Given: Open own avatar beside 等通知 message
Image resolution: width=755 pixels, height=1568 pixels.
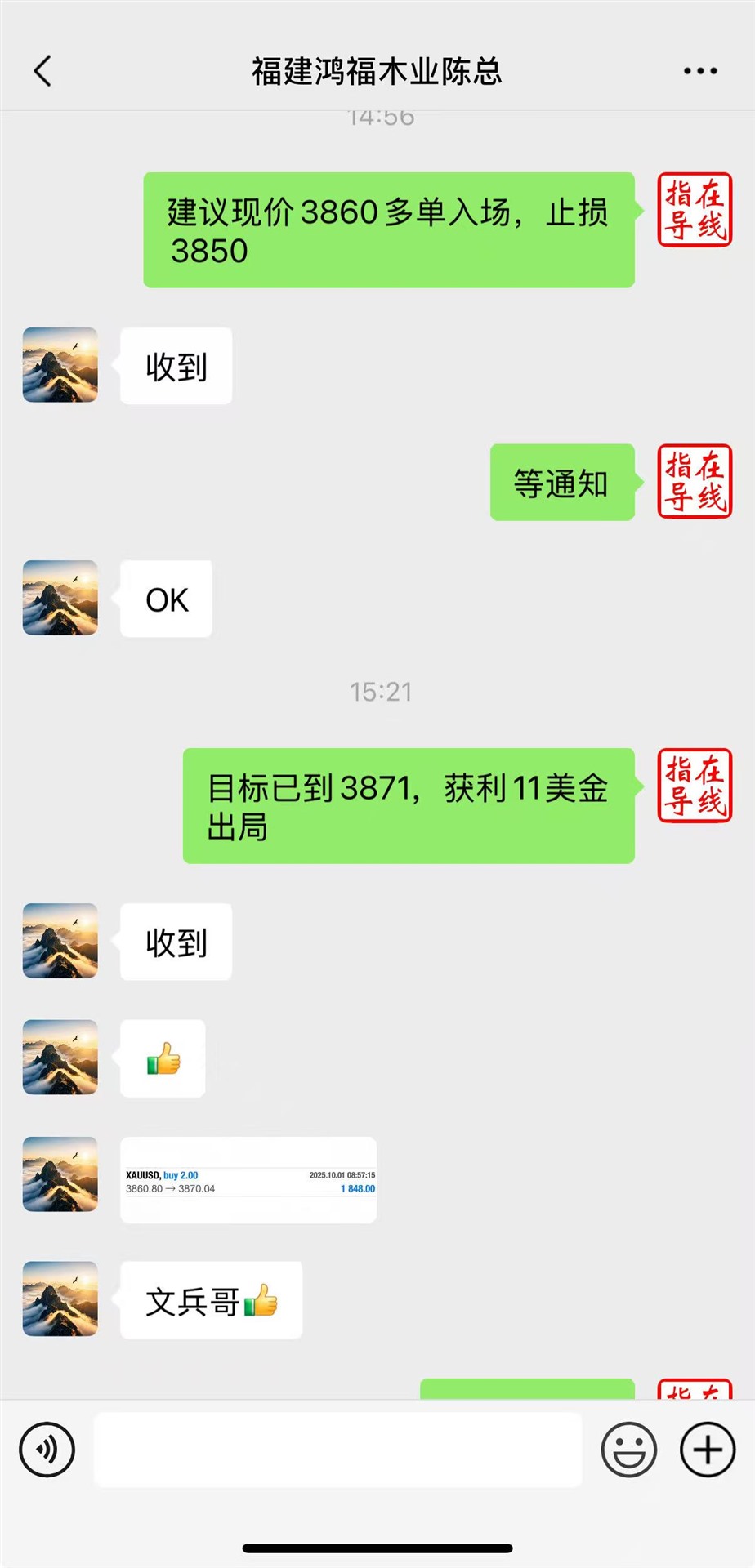Looking at the screenshot, I should 695,482.
